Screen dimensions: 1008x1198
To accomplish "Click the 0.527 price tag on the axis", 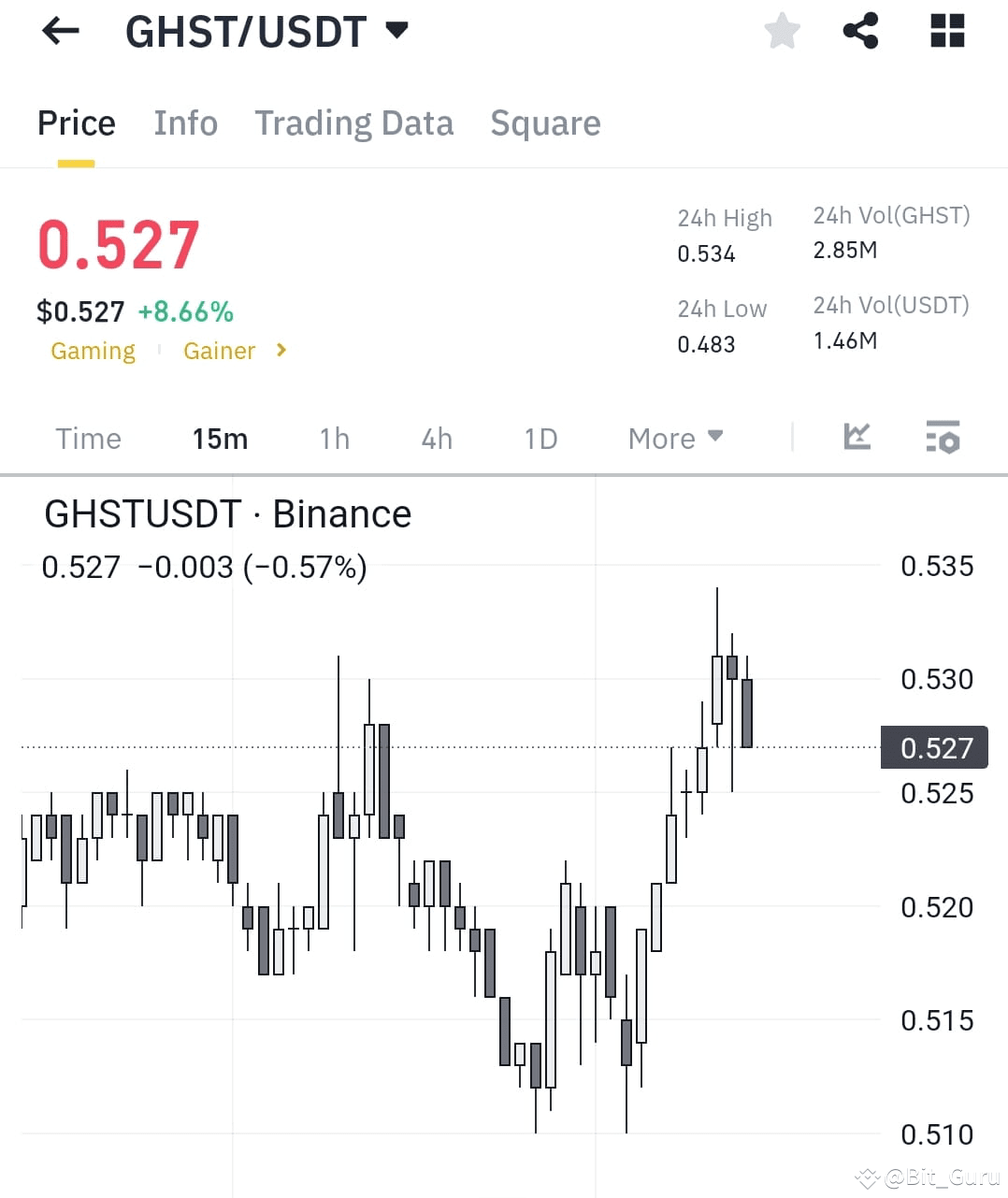I will click(933, 747).
